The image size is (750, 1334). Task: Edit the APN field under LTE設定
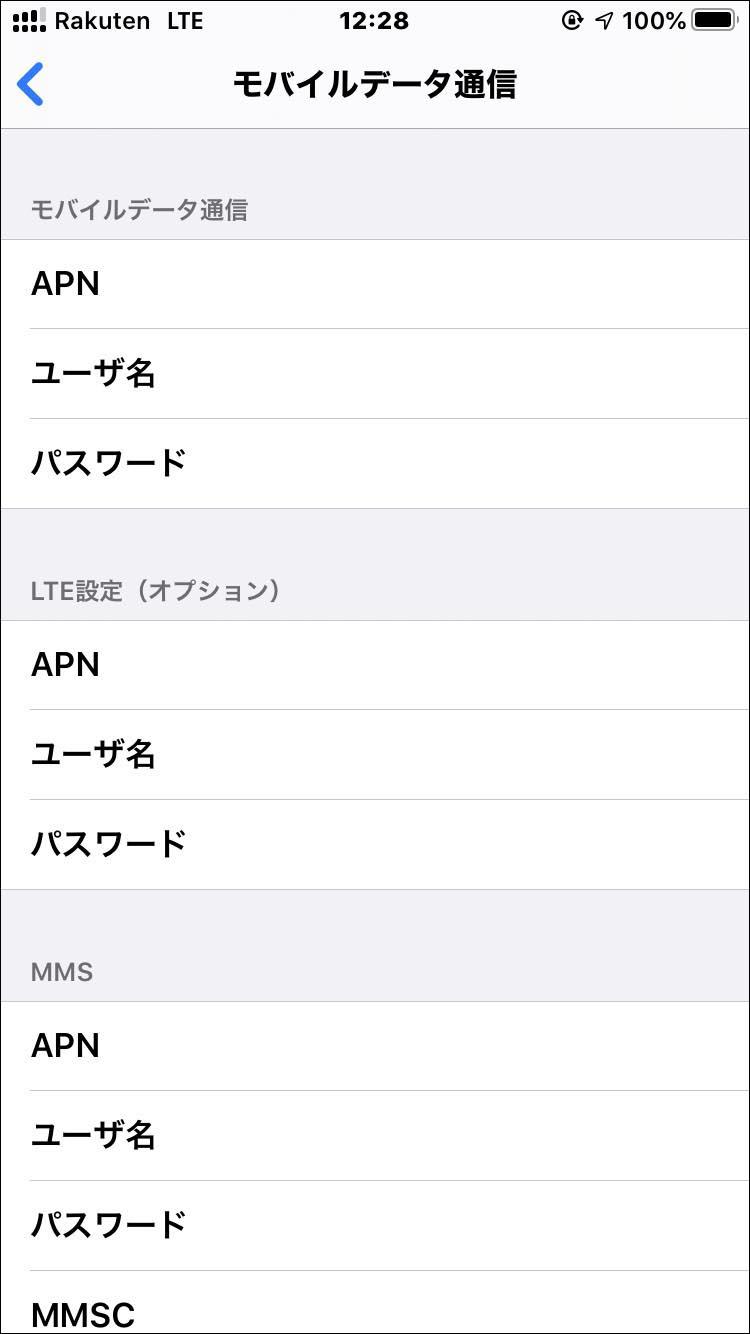pos(375,665)
